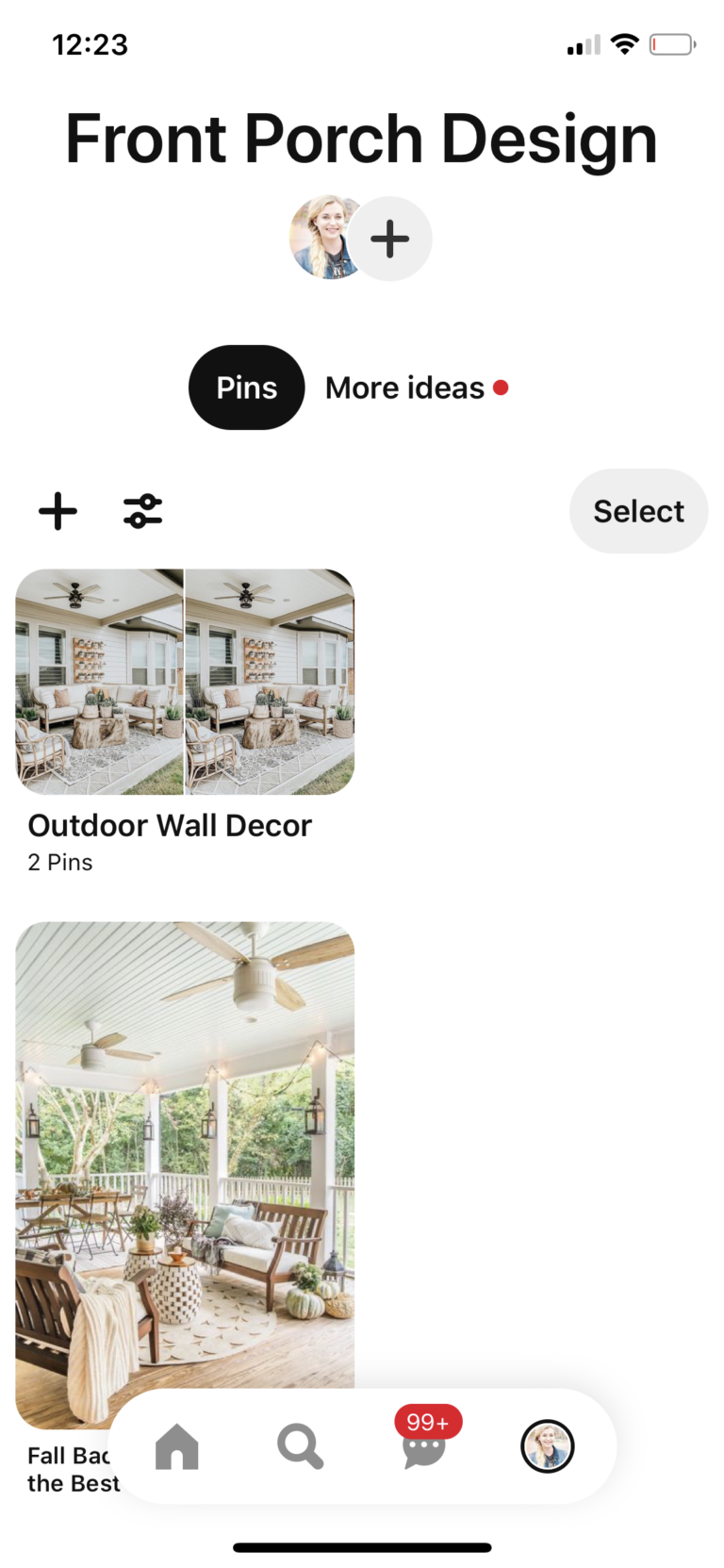Screen dimensions: 724x1568
Task: Open the Pinterest home feed
Action: coord(176,1446)
